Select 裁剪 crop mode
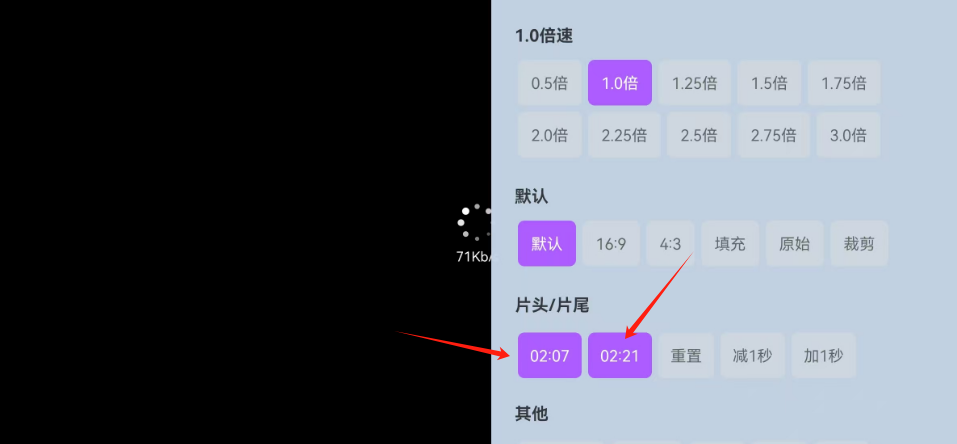Image resolution: width=957 pixels, height=444 pixels. click(859, 244)
